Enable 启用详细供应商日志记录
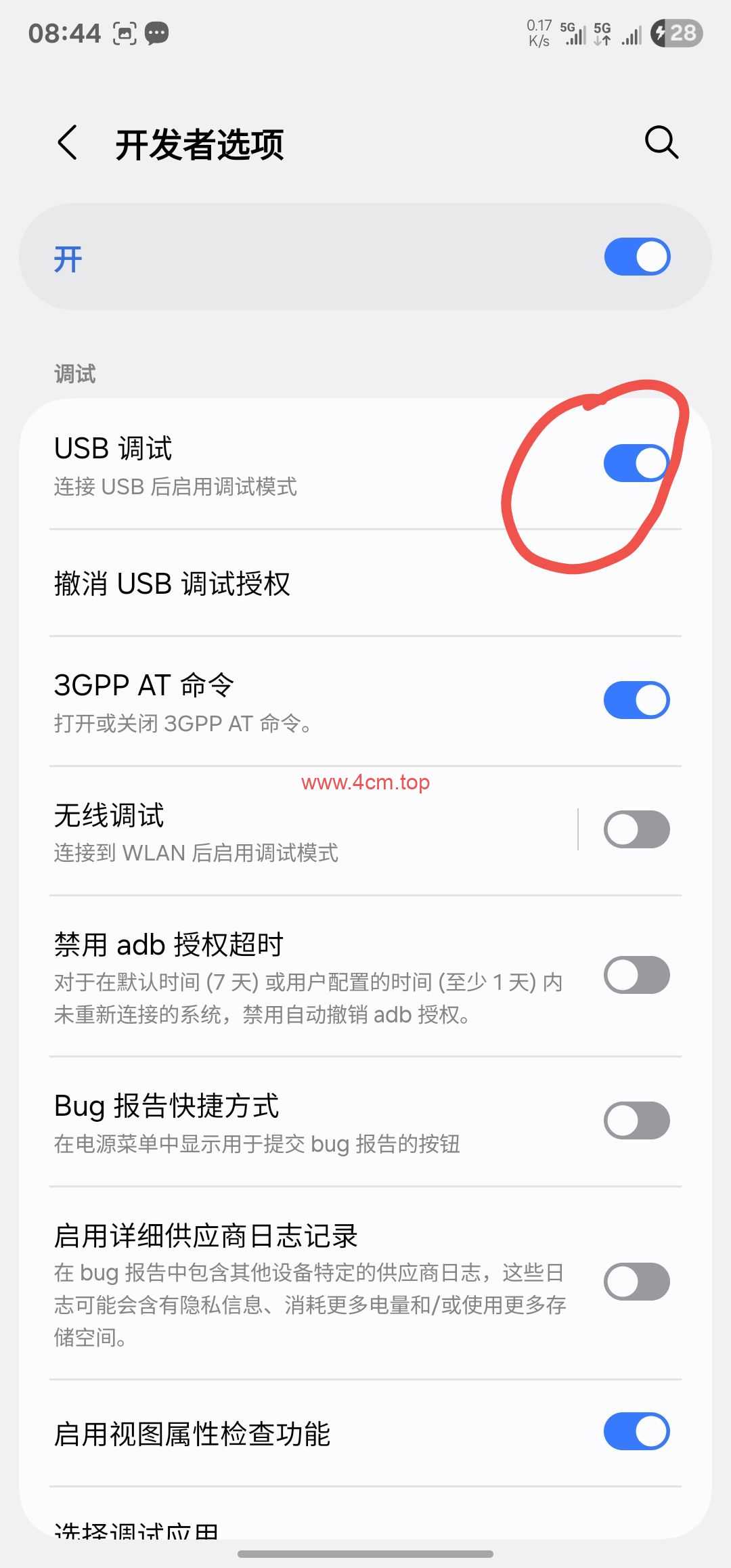Screen dimensions: 731x1568 pos(636,1282)
